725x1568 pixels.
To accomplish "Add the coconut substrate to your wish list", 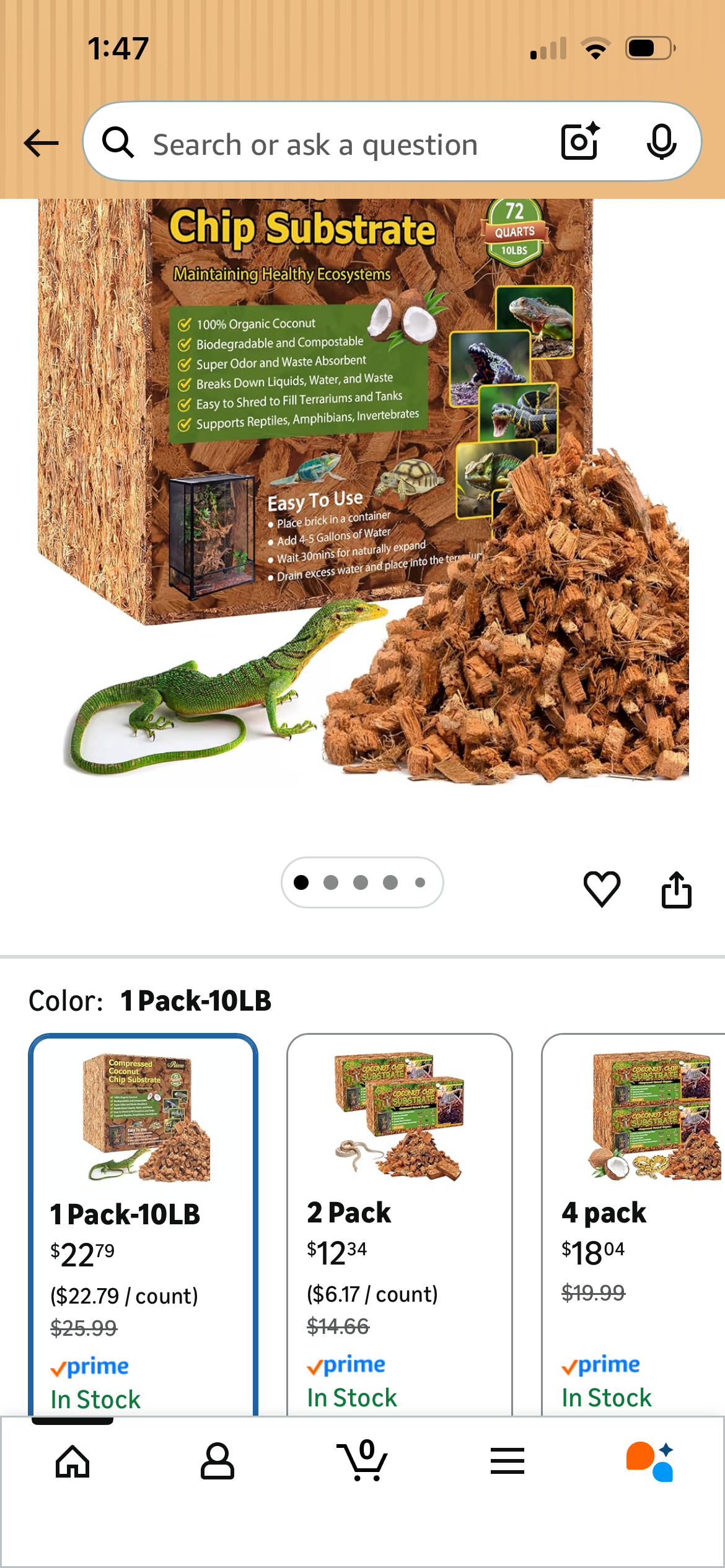I will pyautogui.click(x=602, y=890).
